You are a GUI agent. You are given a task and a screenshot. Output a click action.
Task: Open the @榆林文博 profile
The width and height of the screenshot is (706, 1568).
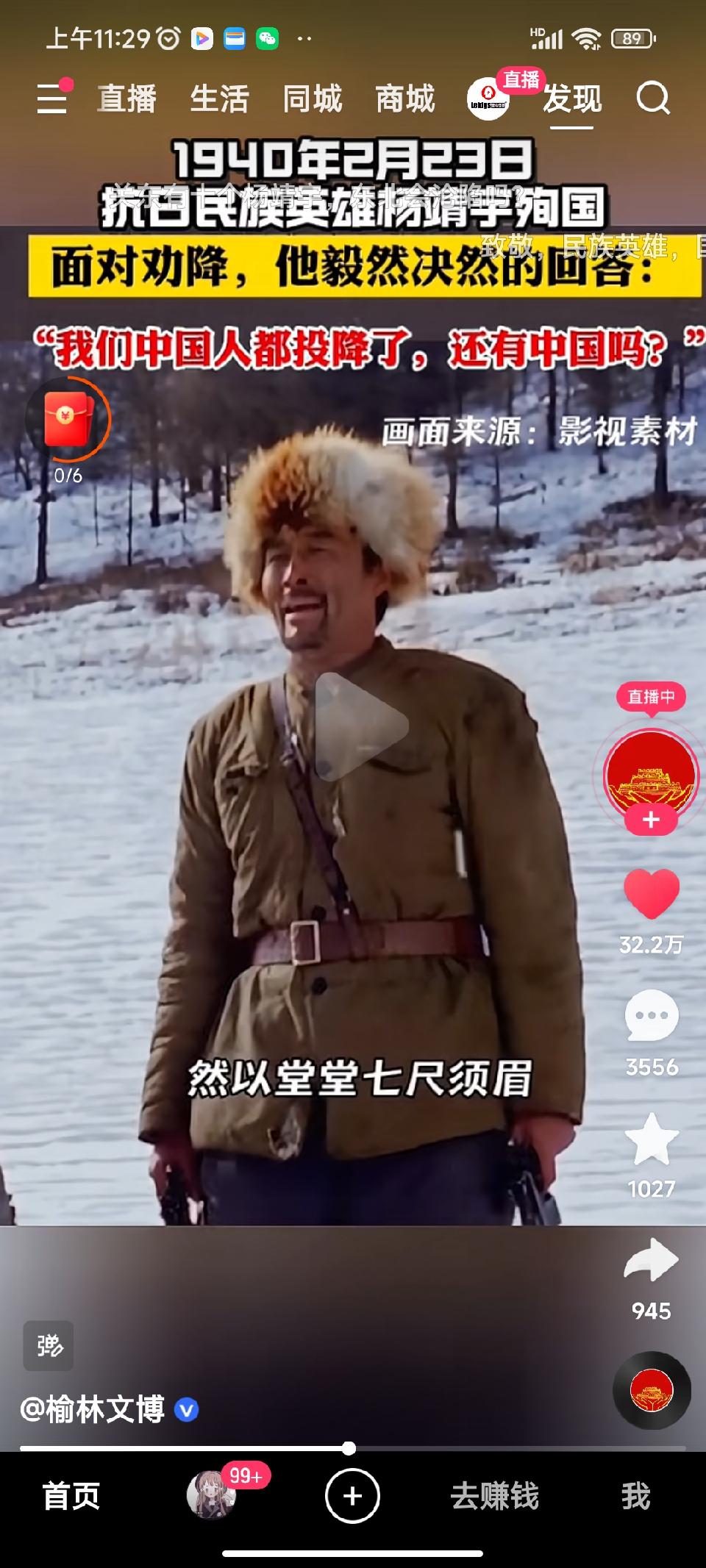[93, 1409]
